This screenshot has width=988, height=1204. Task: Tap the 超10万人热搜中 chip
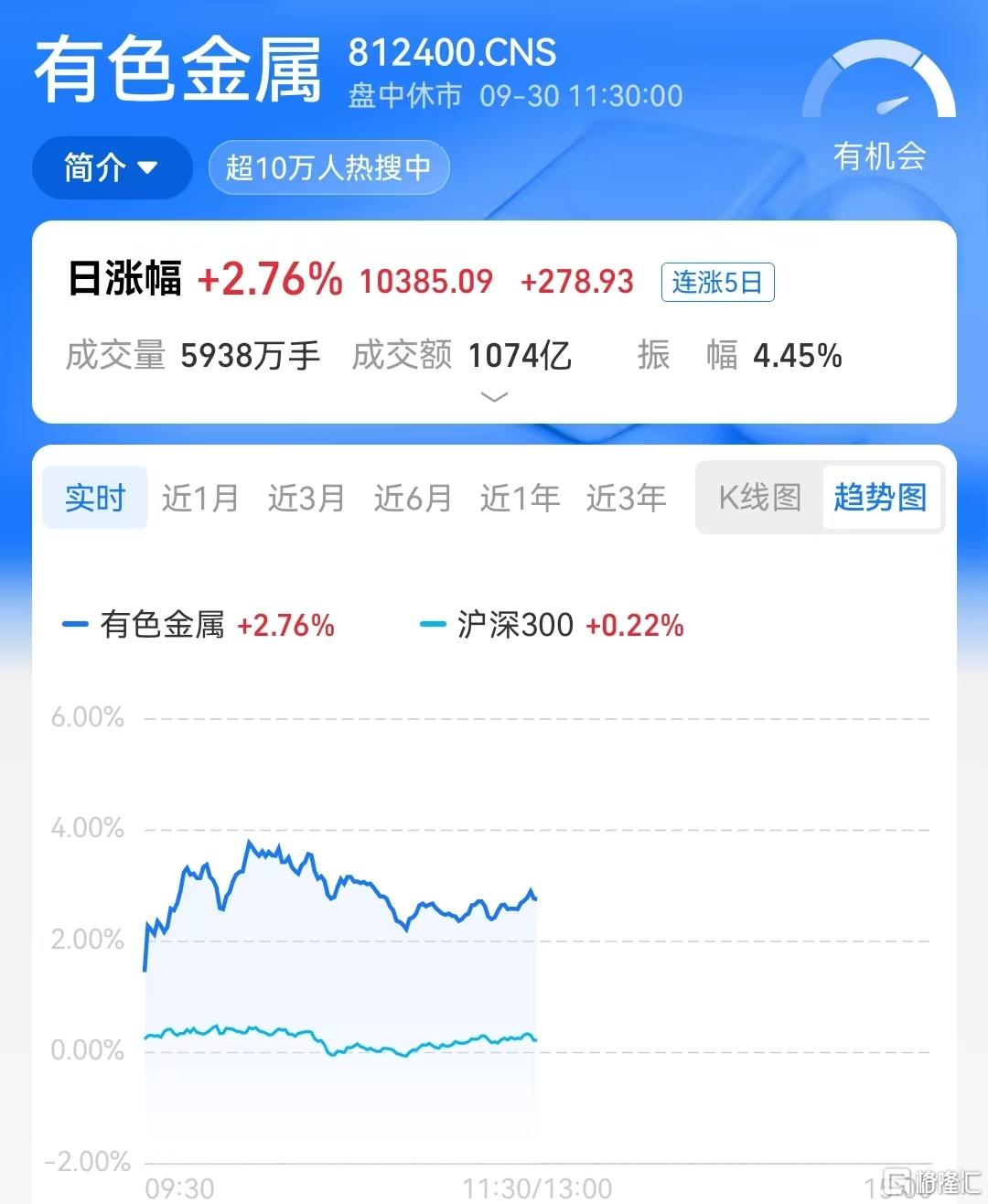tap(328, 167)
